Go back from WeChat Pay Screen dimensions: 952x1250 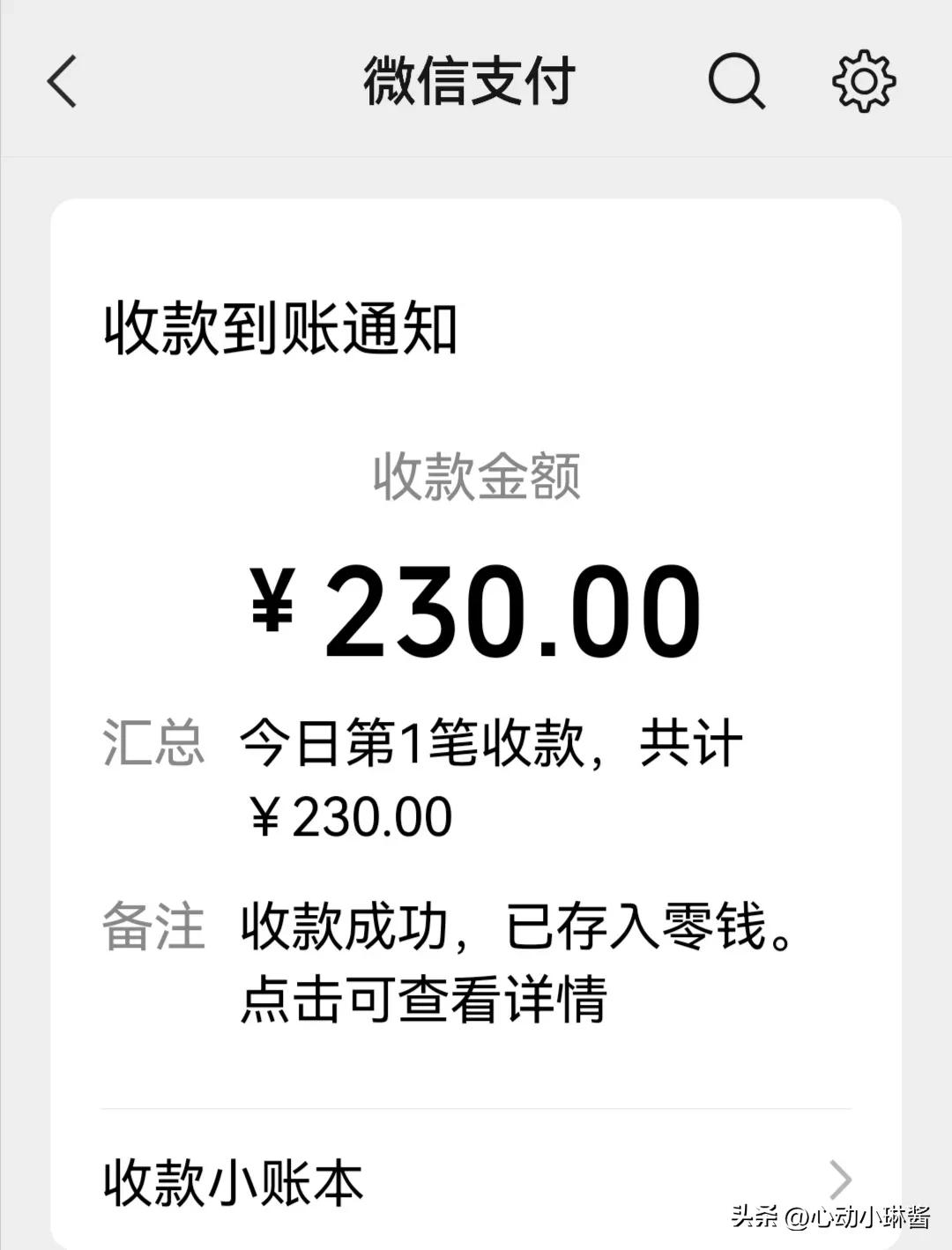click(x=63, y=81)
